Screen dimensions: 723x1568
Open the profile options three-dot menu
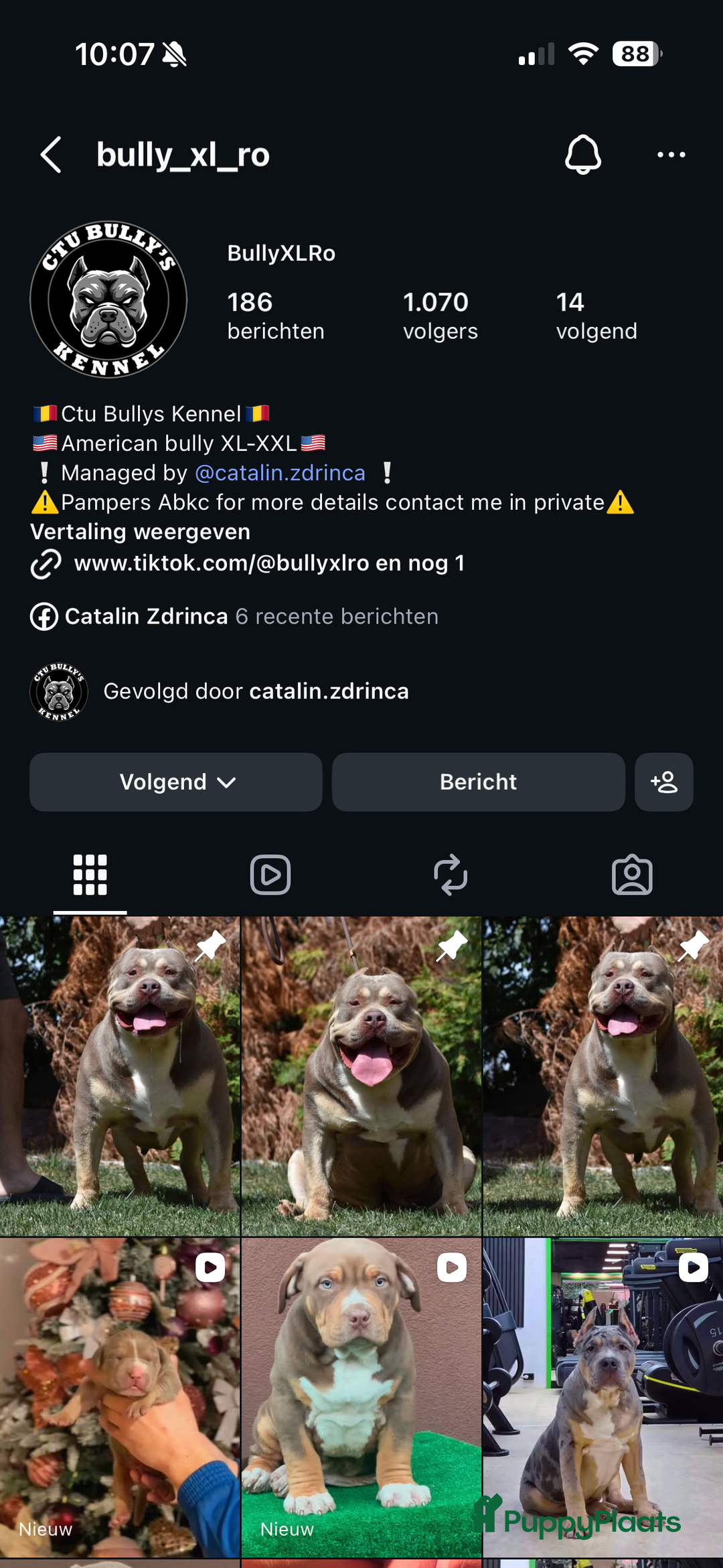(671, 155)
